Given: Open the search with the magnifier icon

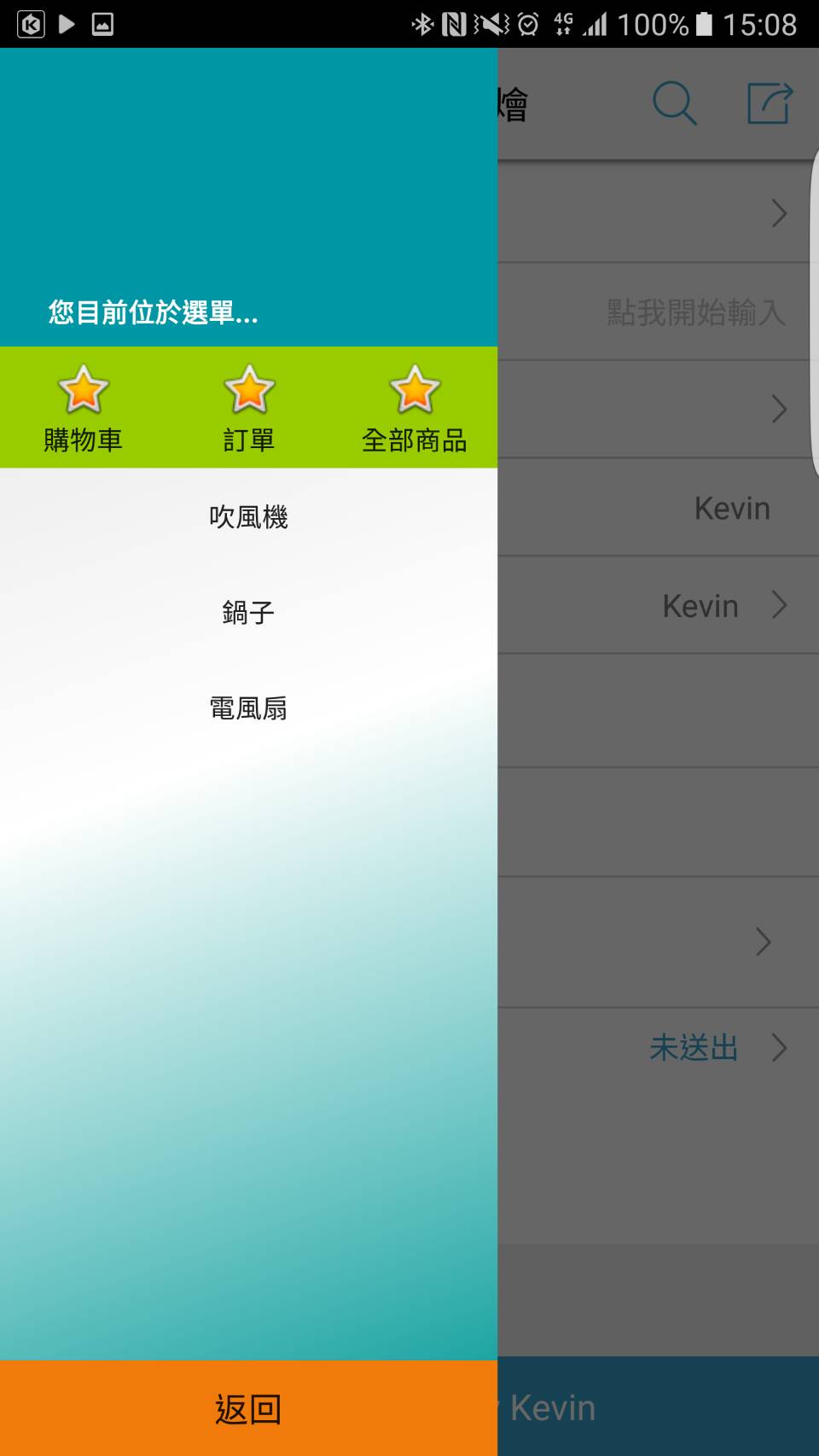Looking at the screenshot, I should point(674,102).
